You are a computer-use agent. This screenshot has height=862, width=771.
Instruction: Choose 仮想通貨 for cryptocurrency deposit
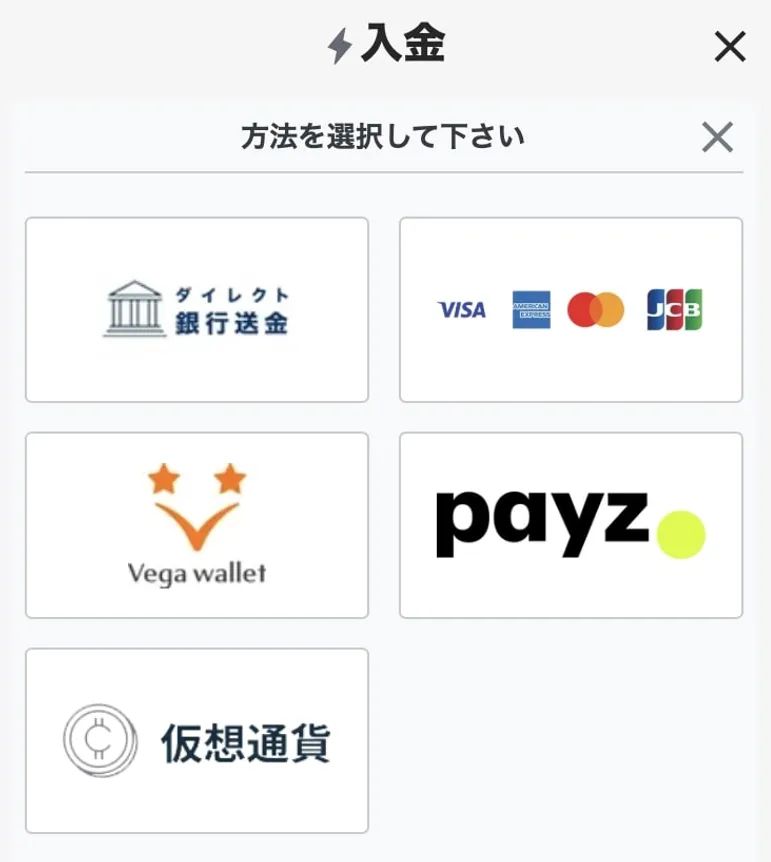[197, 740]
